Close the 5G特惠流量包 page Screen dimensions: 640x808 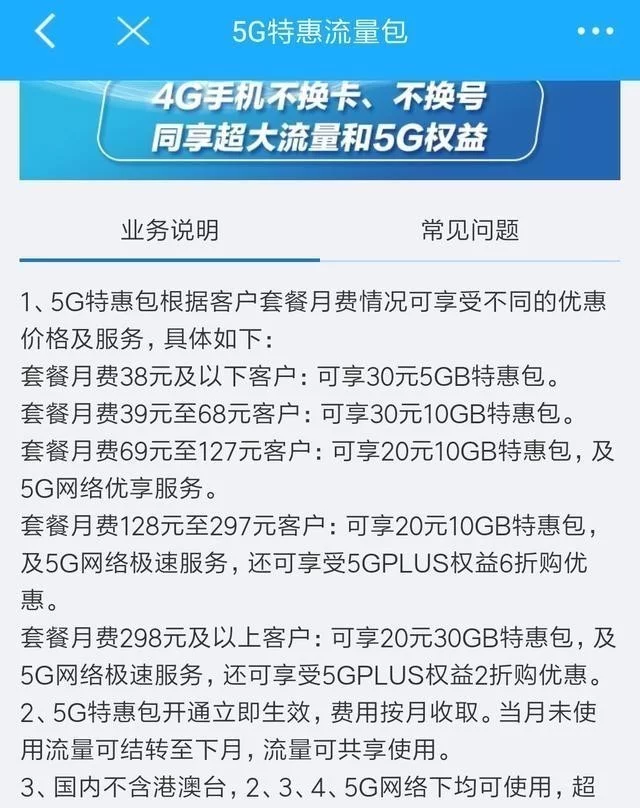(132, 31)
